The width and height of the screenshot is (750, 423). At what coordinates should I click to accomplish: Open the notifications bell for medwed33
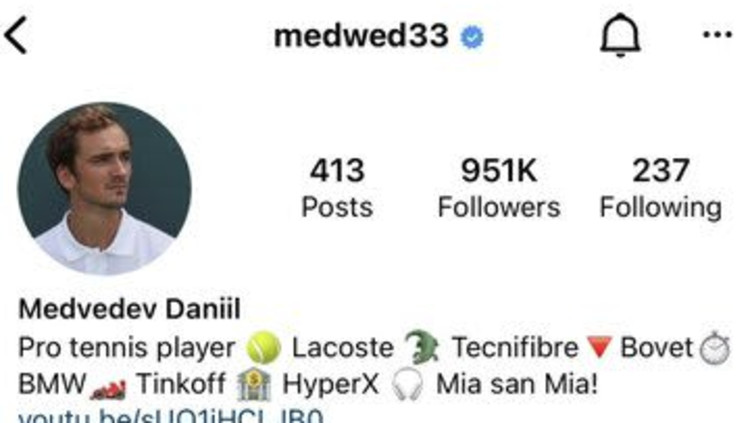point(619,37)
